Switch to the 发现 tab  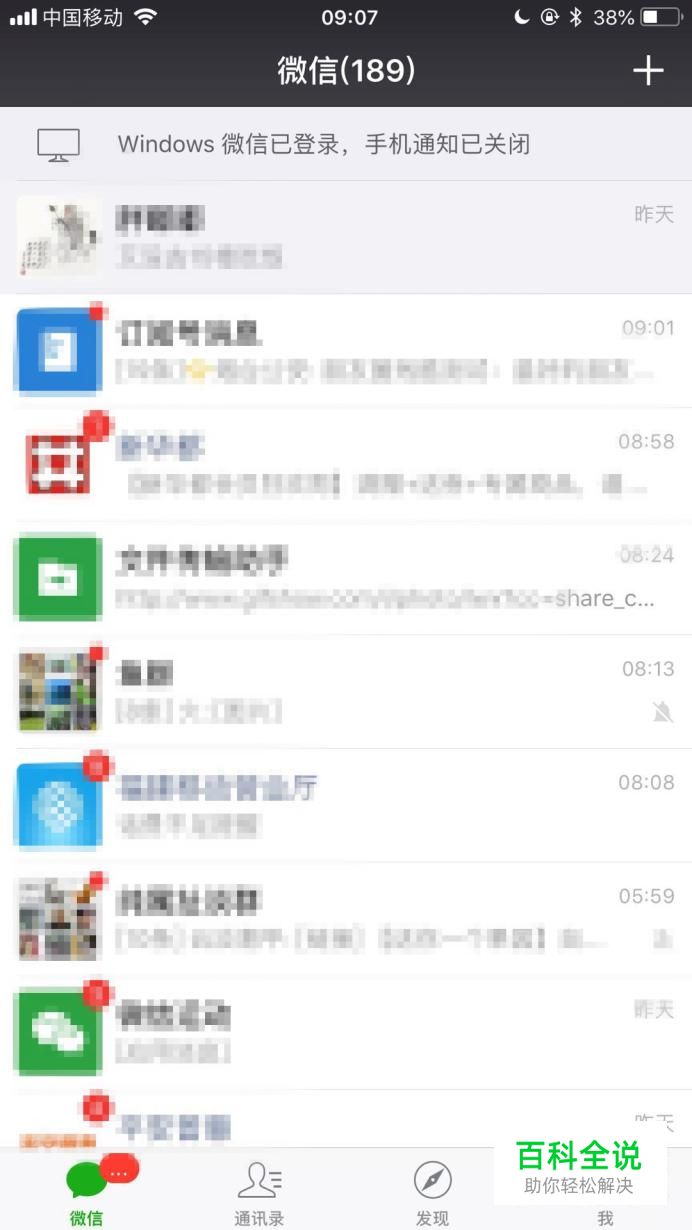(432, 1192)
